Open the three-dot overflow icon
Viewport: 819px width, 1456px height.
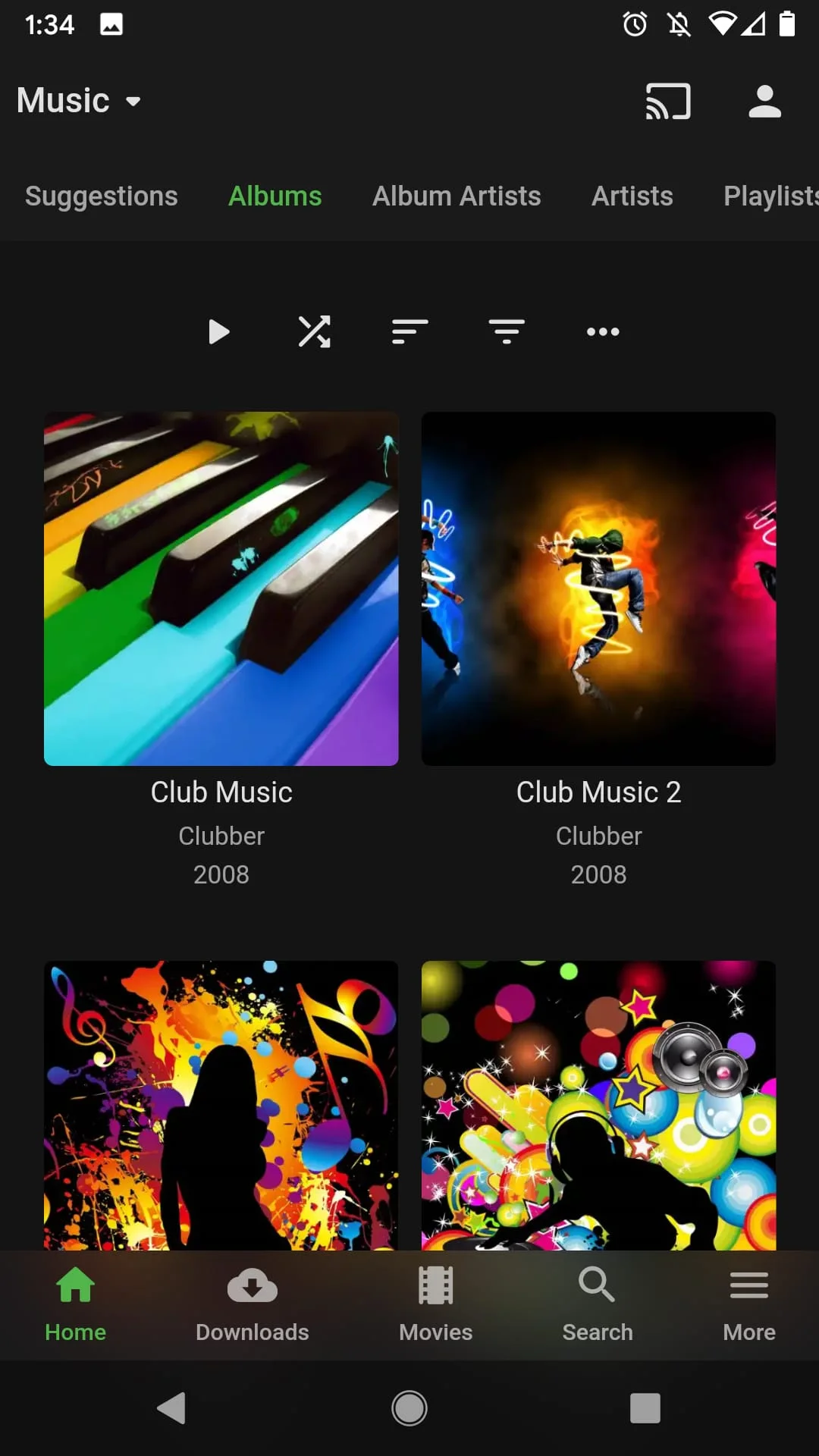(602, 331)
